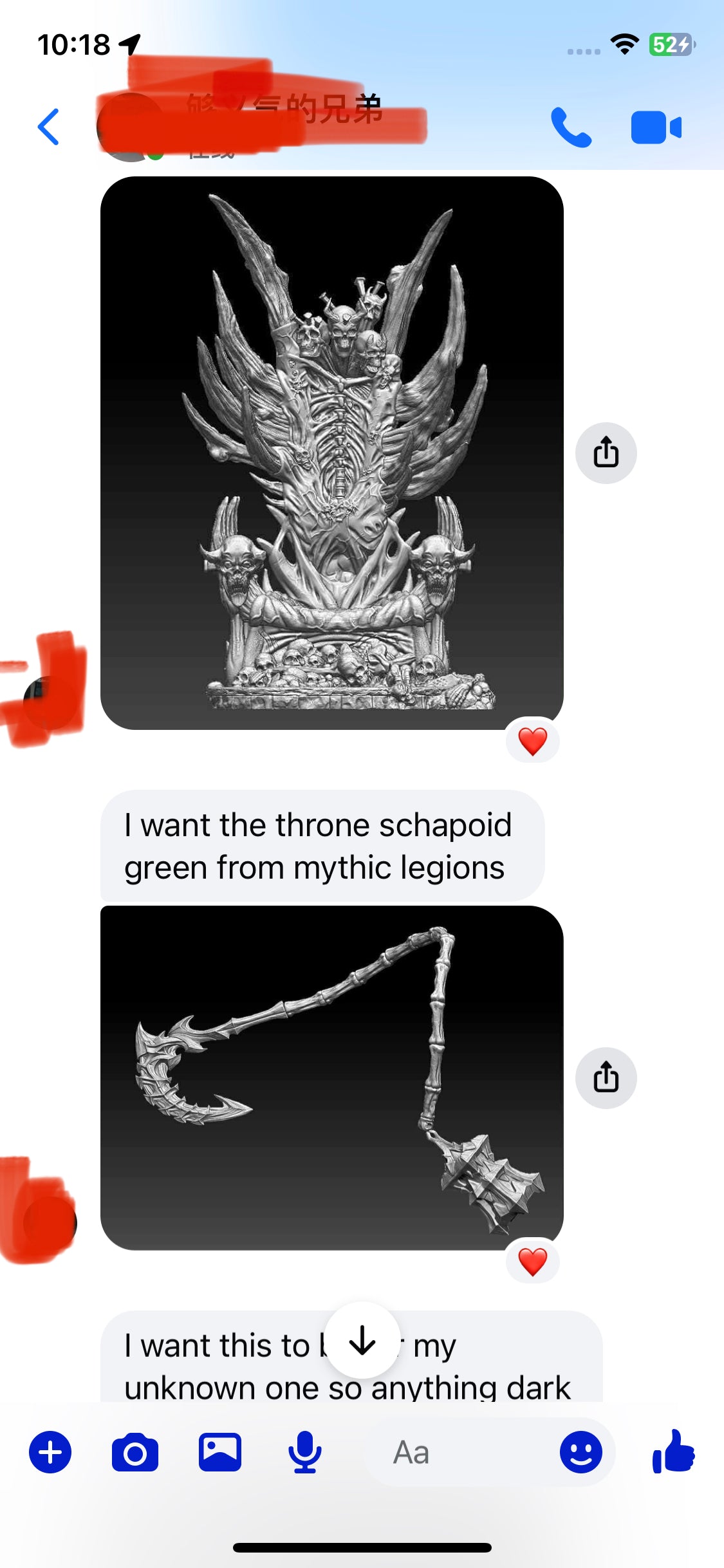Screen dimensions: 724x1568
Task: Open the photo gallery picker
Action: pyautogui.click(x=219, y=1452)
